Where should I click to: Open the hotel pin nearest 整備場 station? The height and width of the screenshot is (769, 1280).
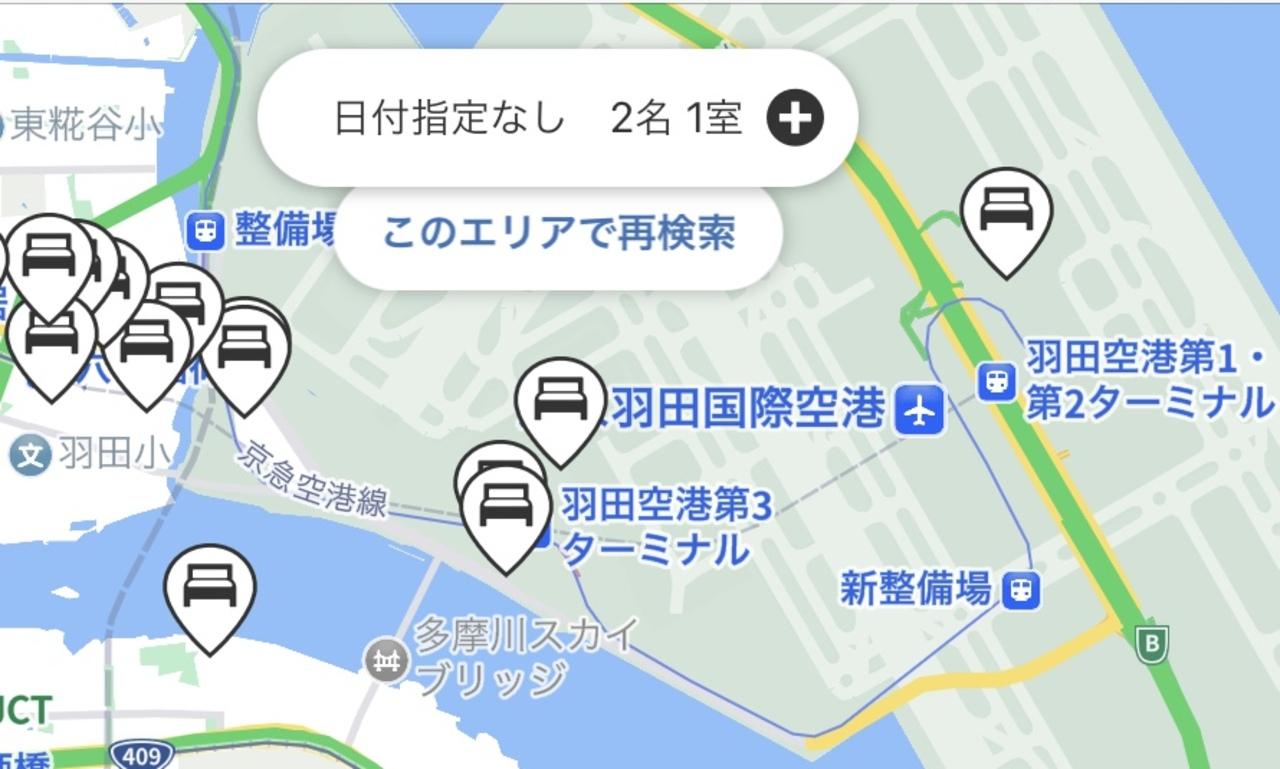tap(245, 350)
